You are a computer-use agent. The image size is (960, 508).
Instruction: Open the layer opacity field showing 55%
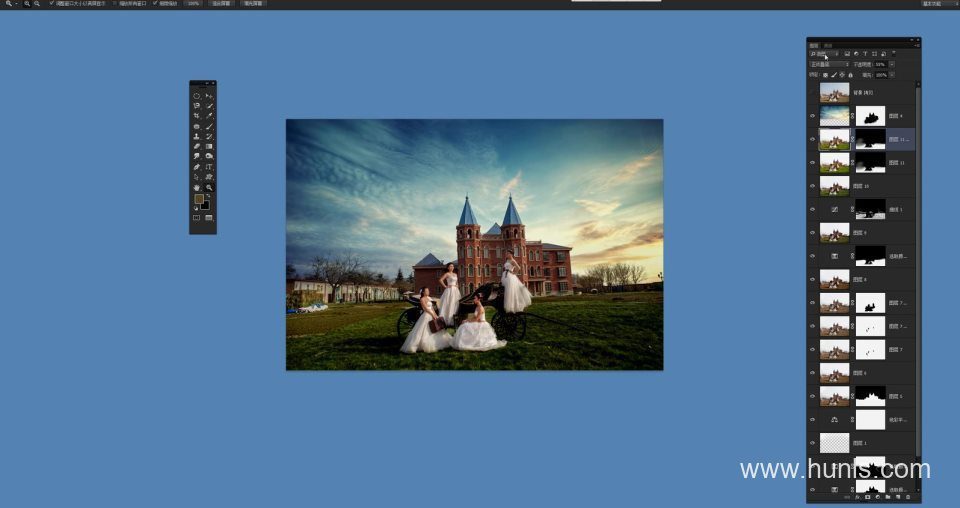coord(880,64)
